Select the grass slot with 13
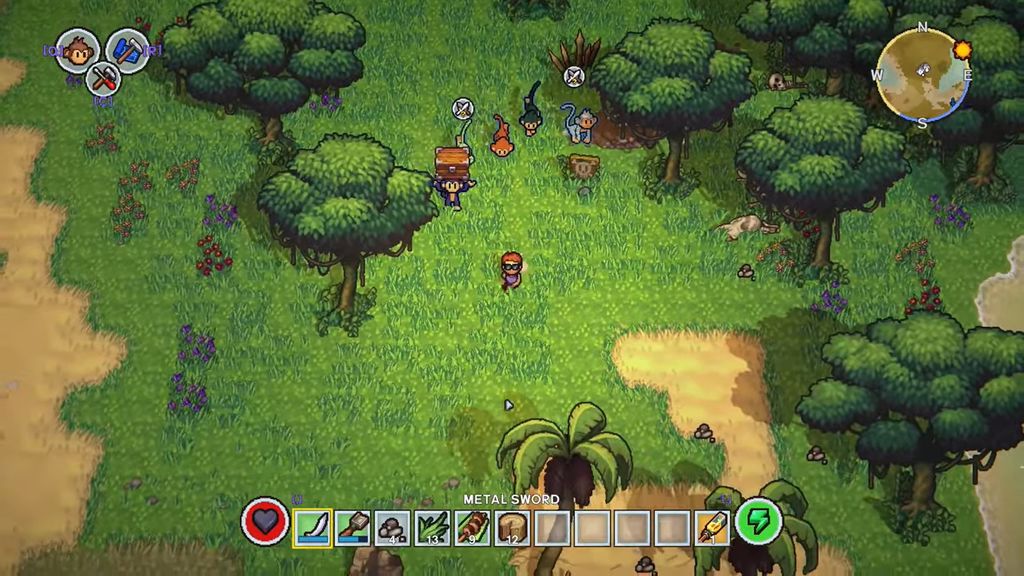The image size is (1024, 576). (432, 526)
